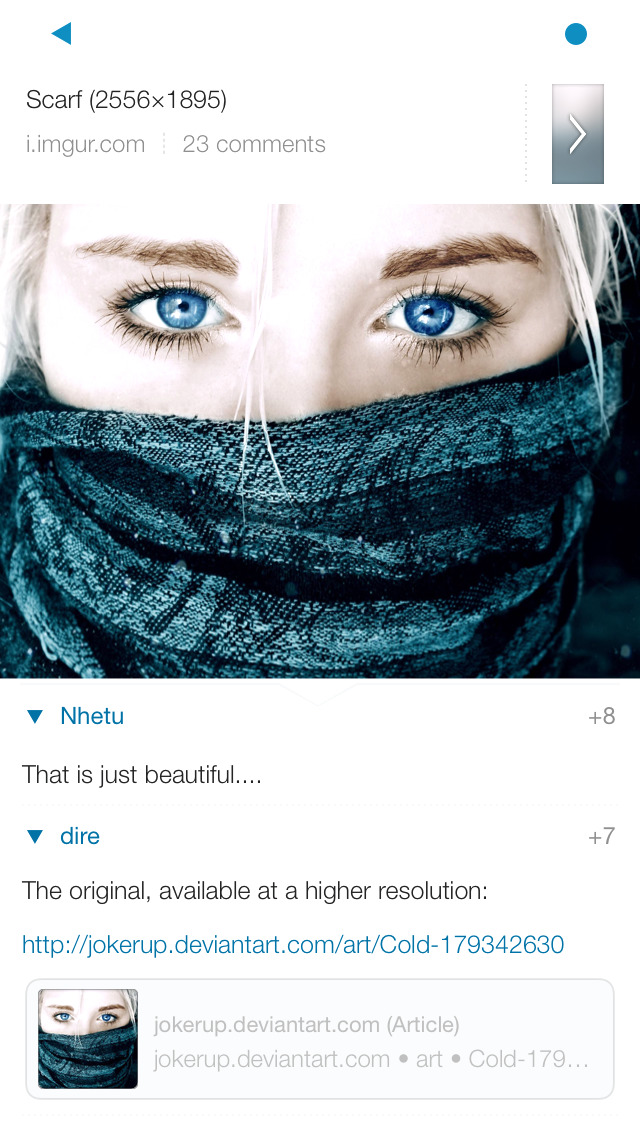Screen dimensions: 640x1136
Task: Open the jokerup.deviantart.com link
Action: tap(293, 944)
